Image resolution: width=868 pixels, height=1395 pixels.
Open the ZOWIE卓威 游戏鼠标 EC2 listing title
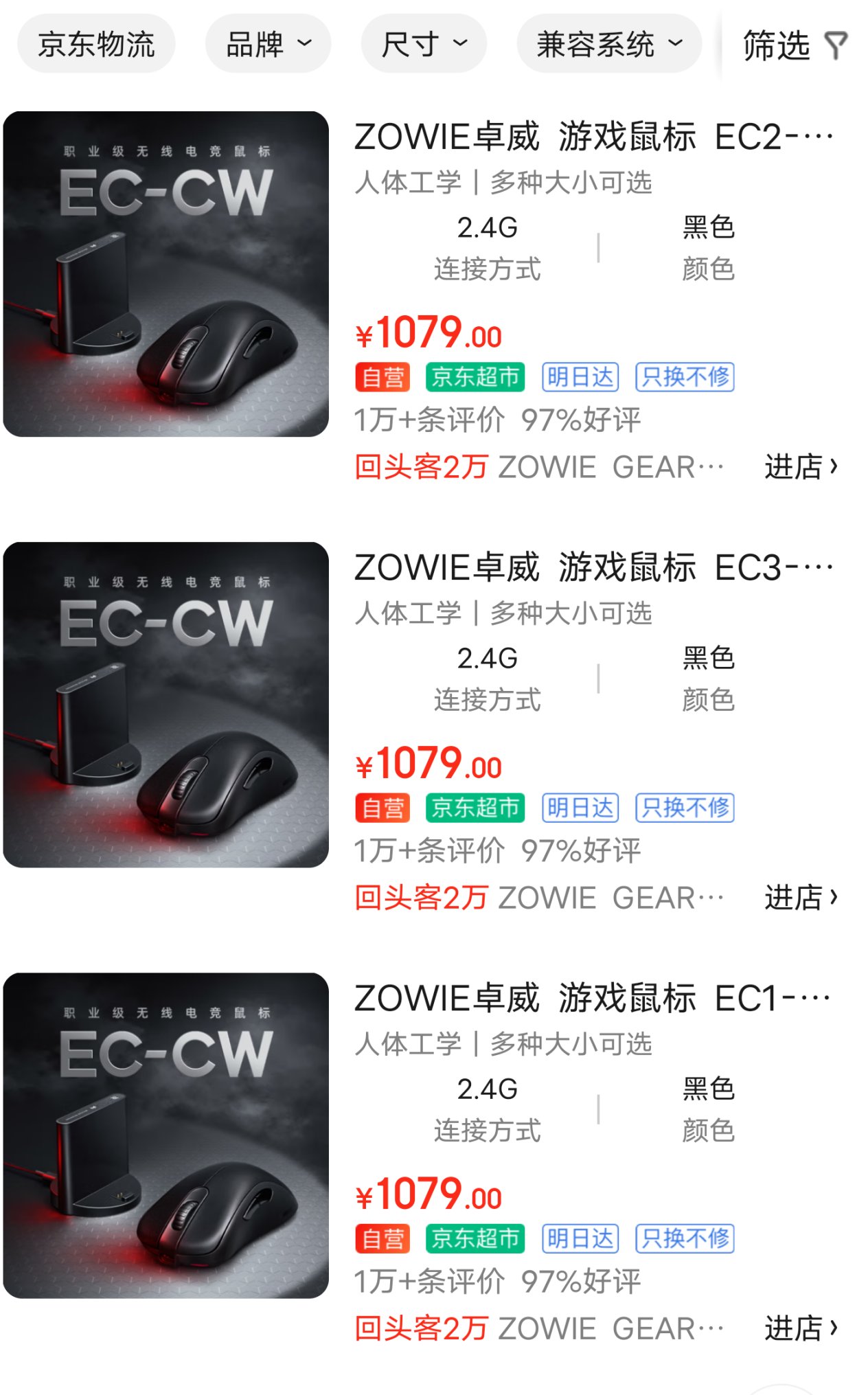click(x=593, y=137)
